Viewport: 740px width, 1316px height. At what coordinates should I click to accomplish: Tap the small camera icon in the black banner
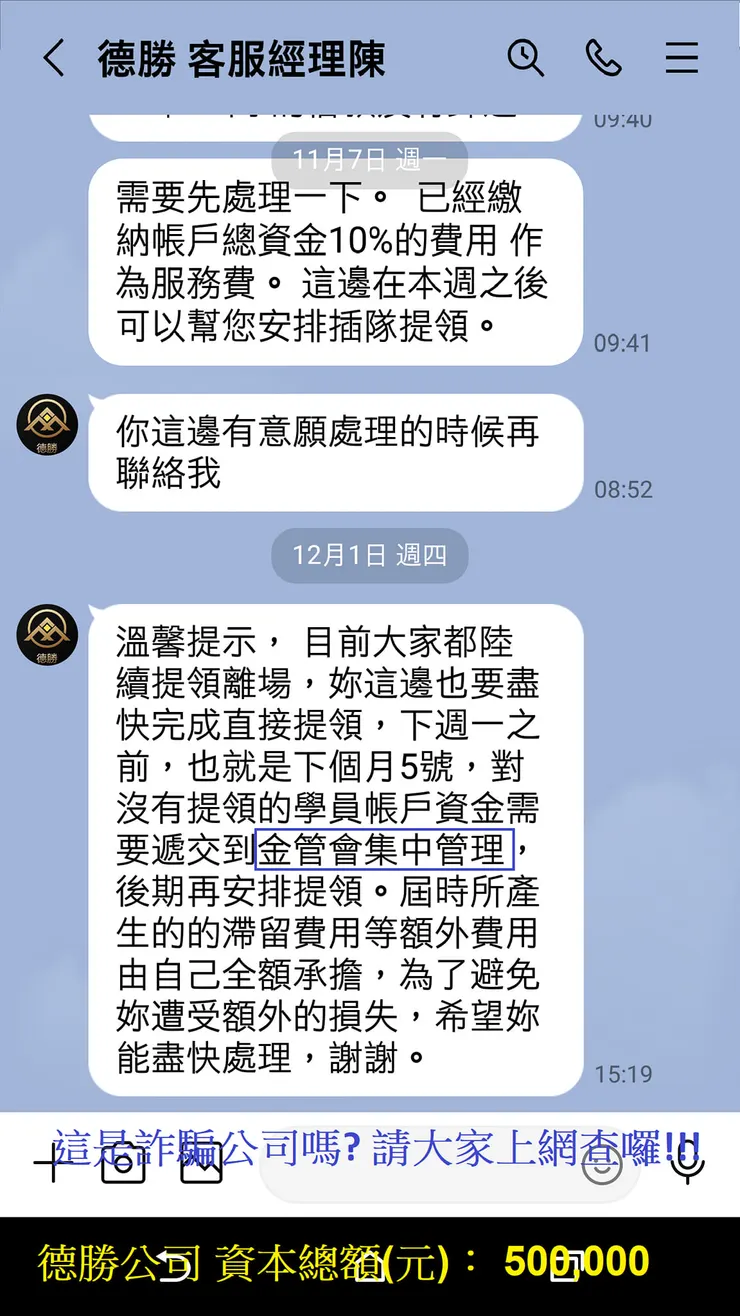(x=567, y=1265)
